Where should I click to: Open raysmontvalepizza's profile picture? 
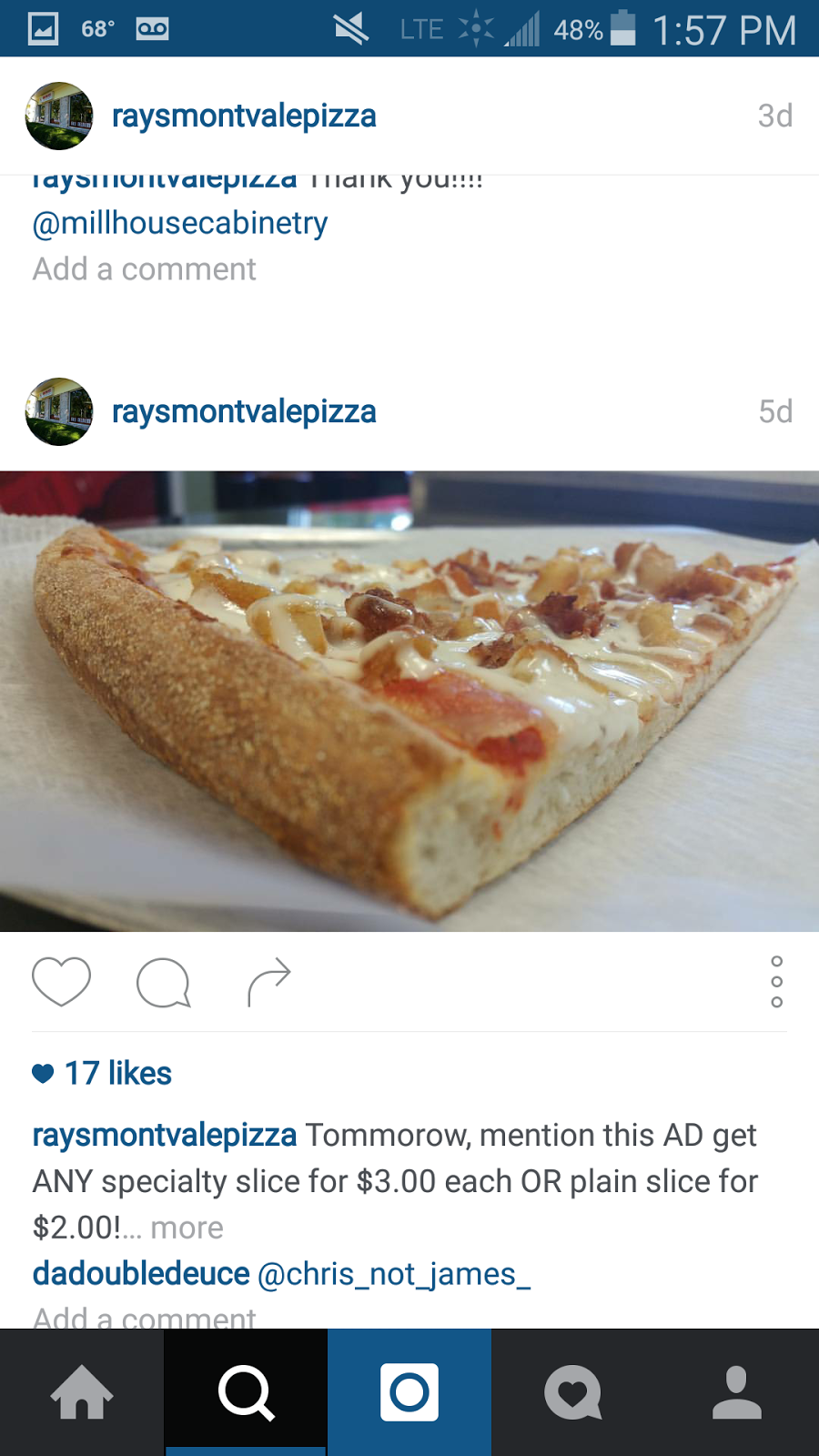click(58, 411)
